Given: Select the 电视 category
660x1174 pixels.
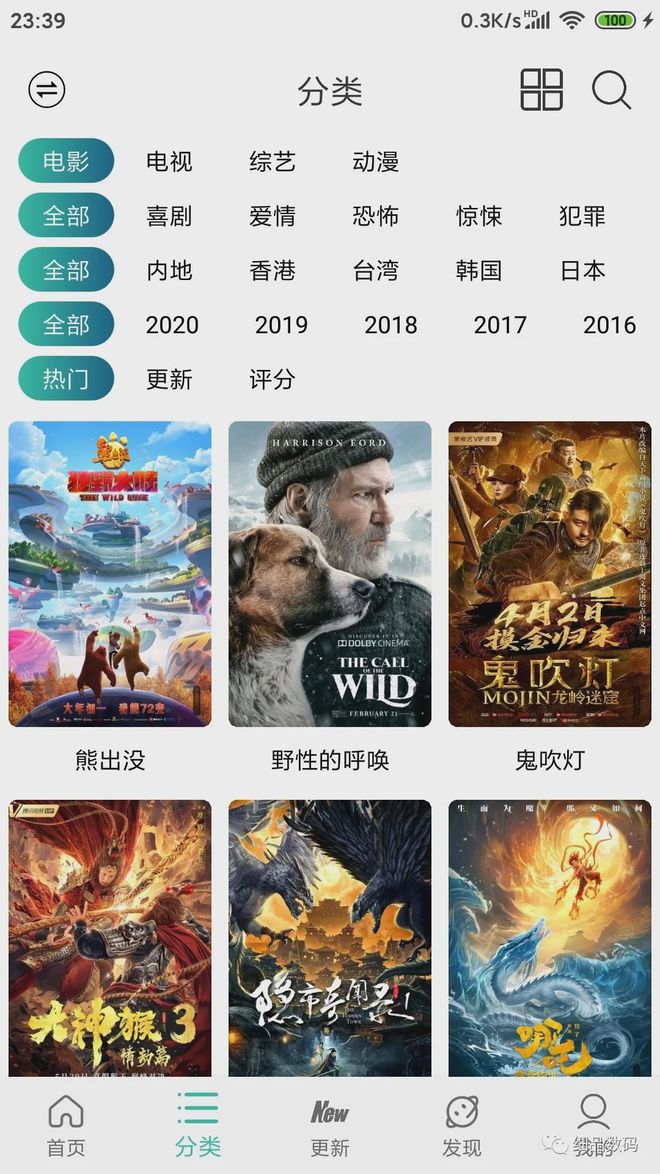Looking at the screenshot, I should pos(169,161).
